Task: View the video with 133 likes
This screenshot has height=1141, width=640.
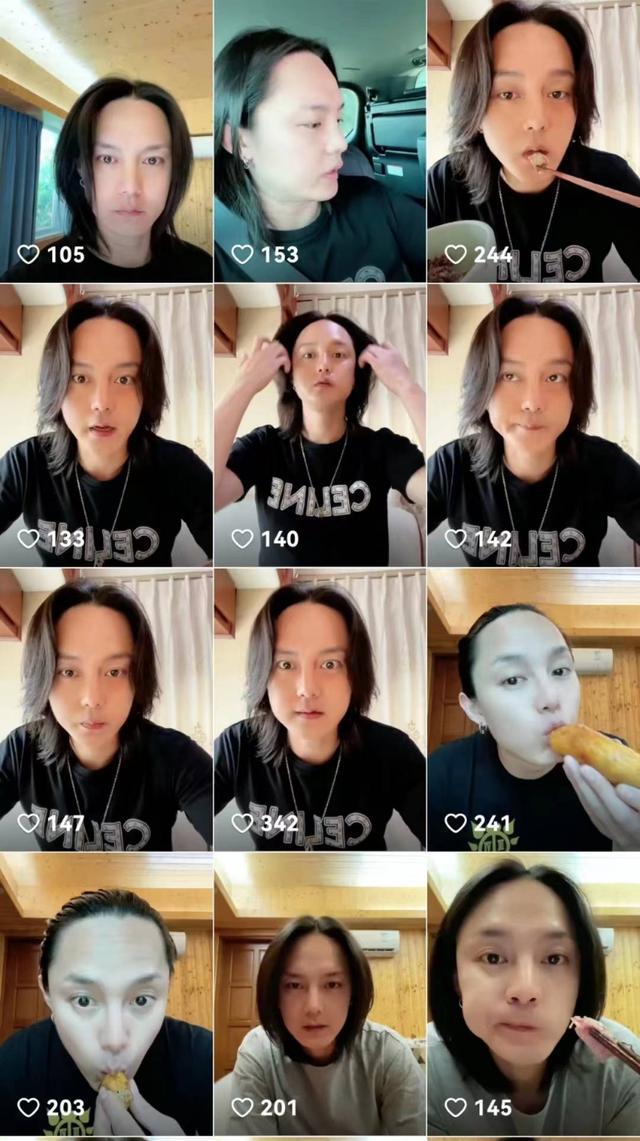Action: pos(106,425)
